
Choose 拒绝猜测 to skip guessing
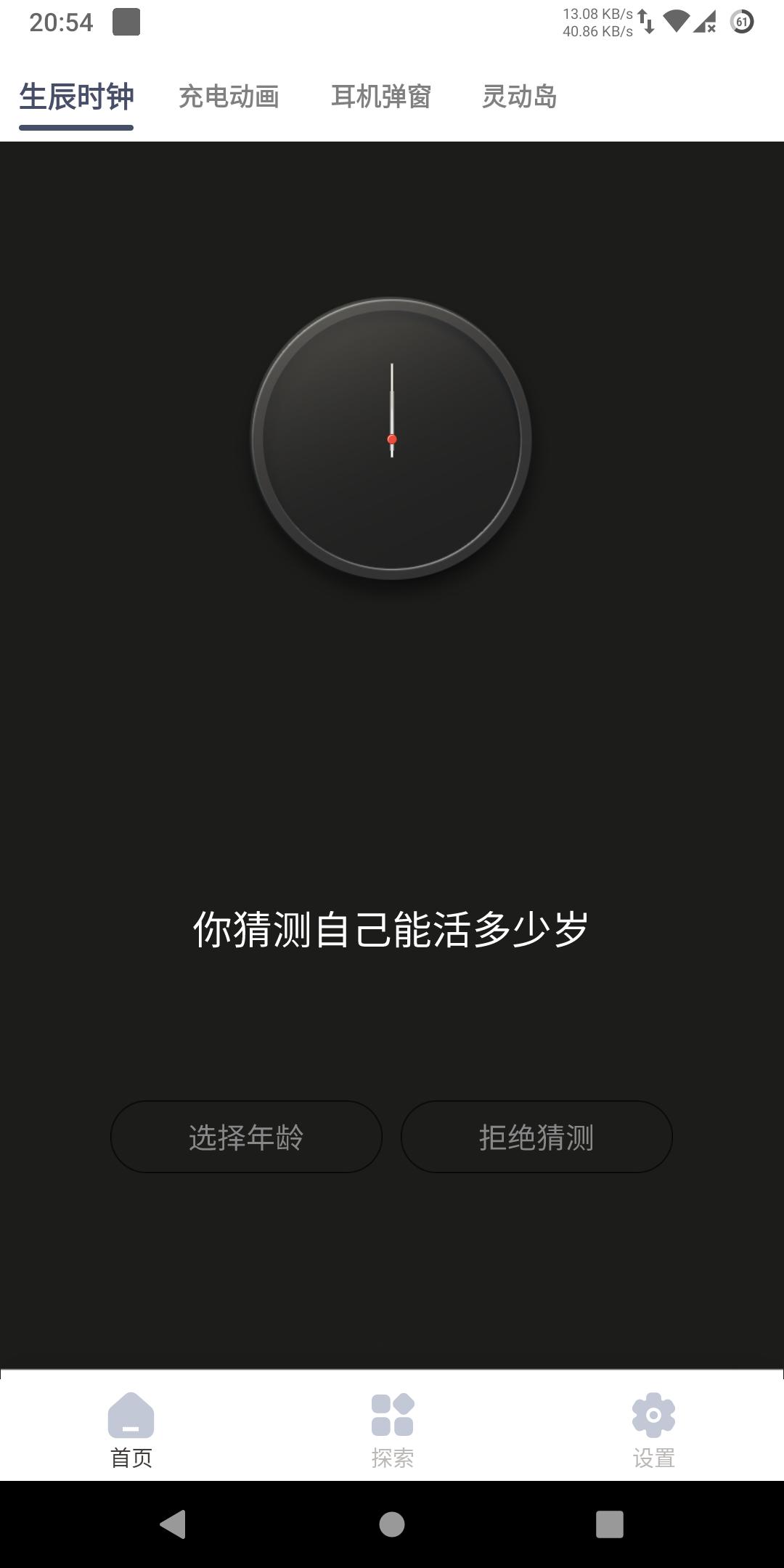point(536,1137)
